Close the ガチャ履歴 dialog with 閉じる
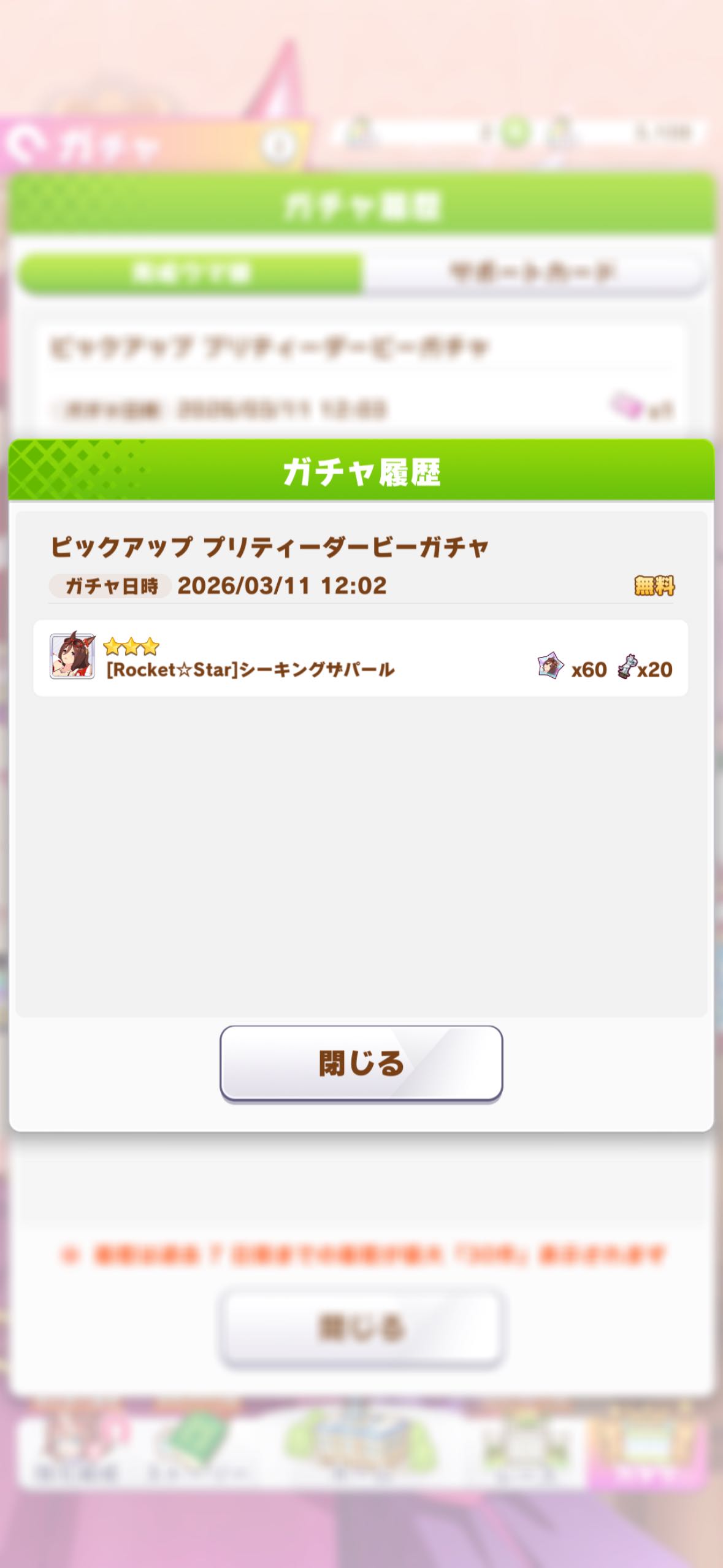 click(361, 1063)
